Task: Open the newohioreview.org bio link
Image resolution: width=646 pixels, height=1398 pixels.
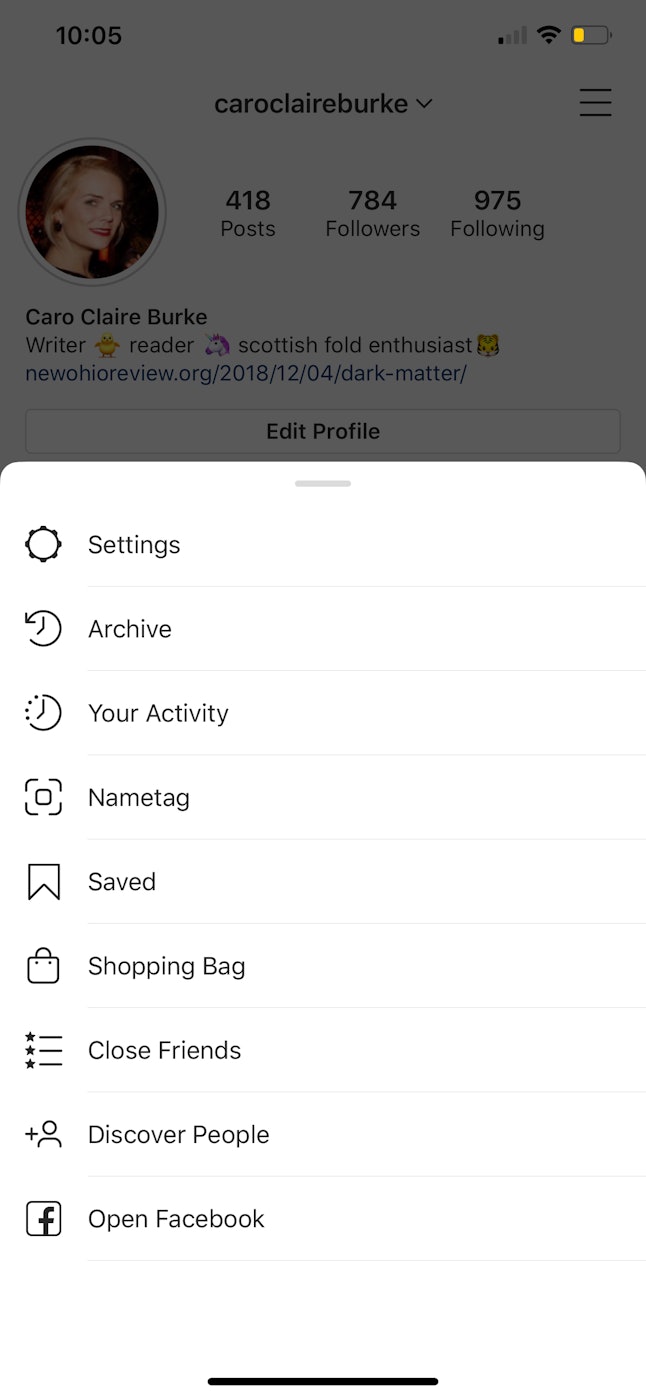Action: [x=246, y=374]
